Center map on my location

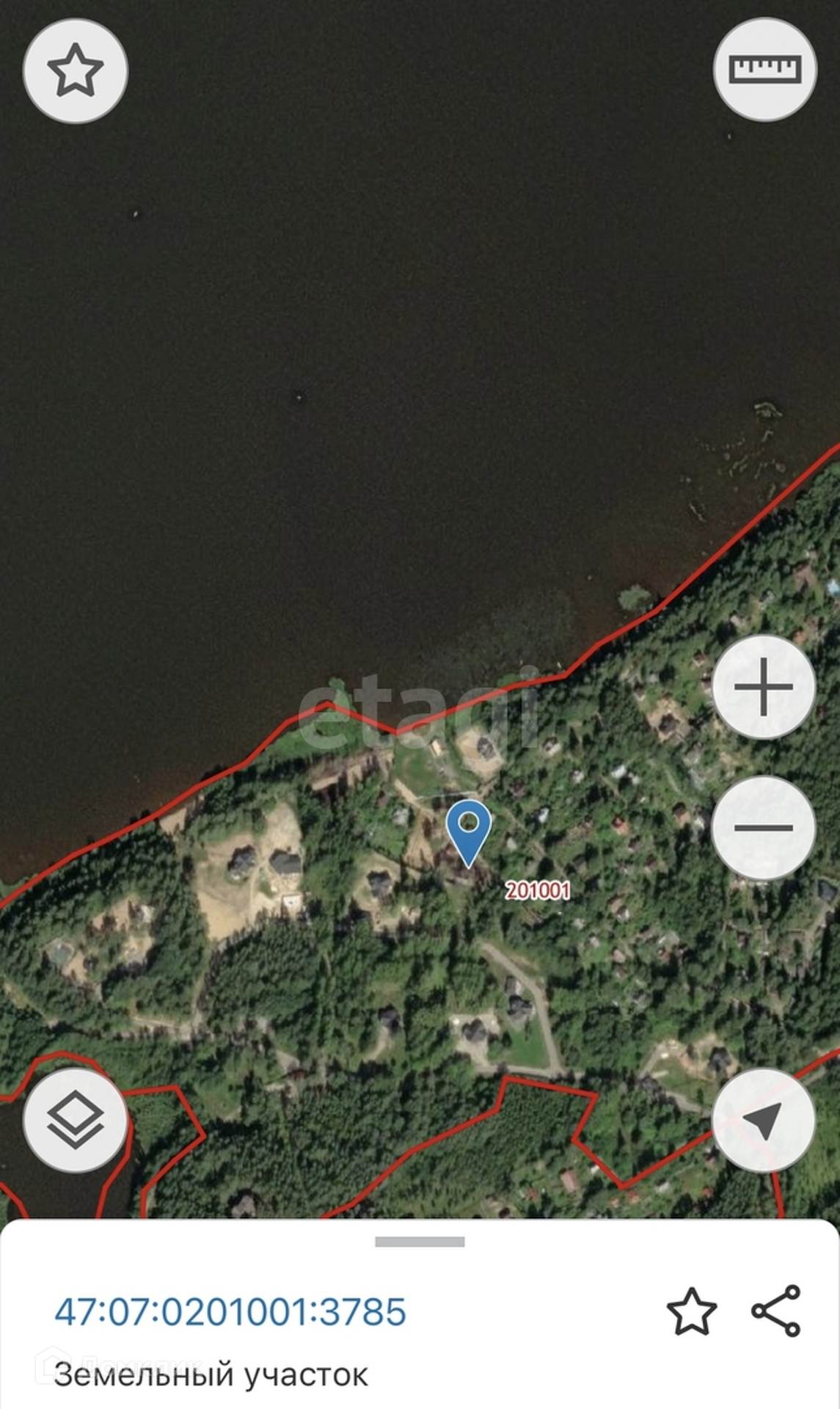coord(764,1120)
